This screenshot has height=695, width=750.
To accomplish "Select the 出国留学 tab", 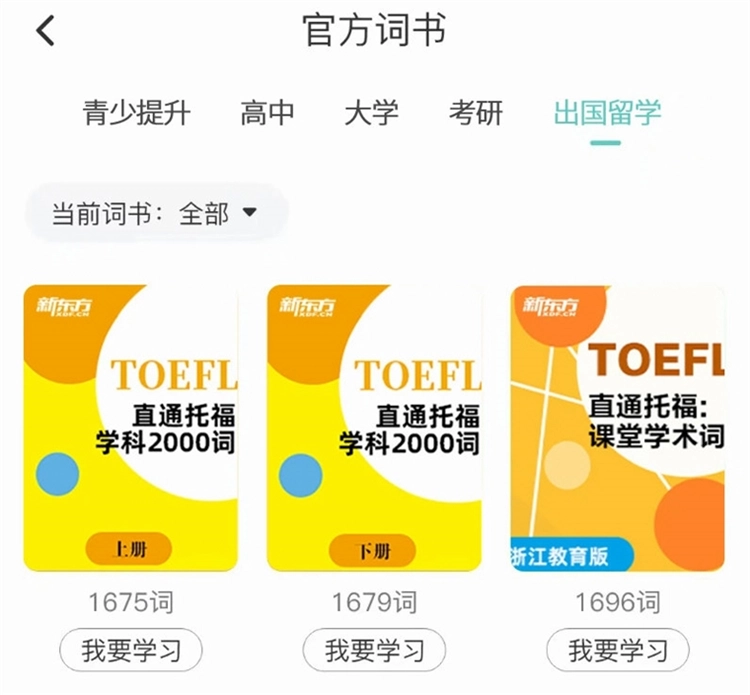I will [607, 112].
